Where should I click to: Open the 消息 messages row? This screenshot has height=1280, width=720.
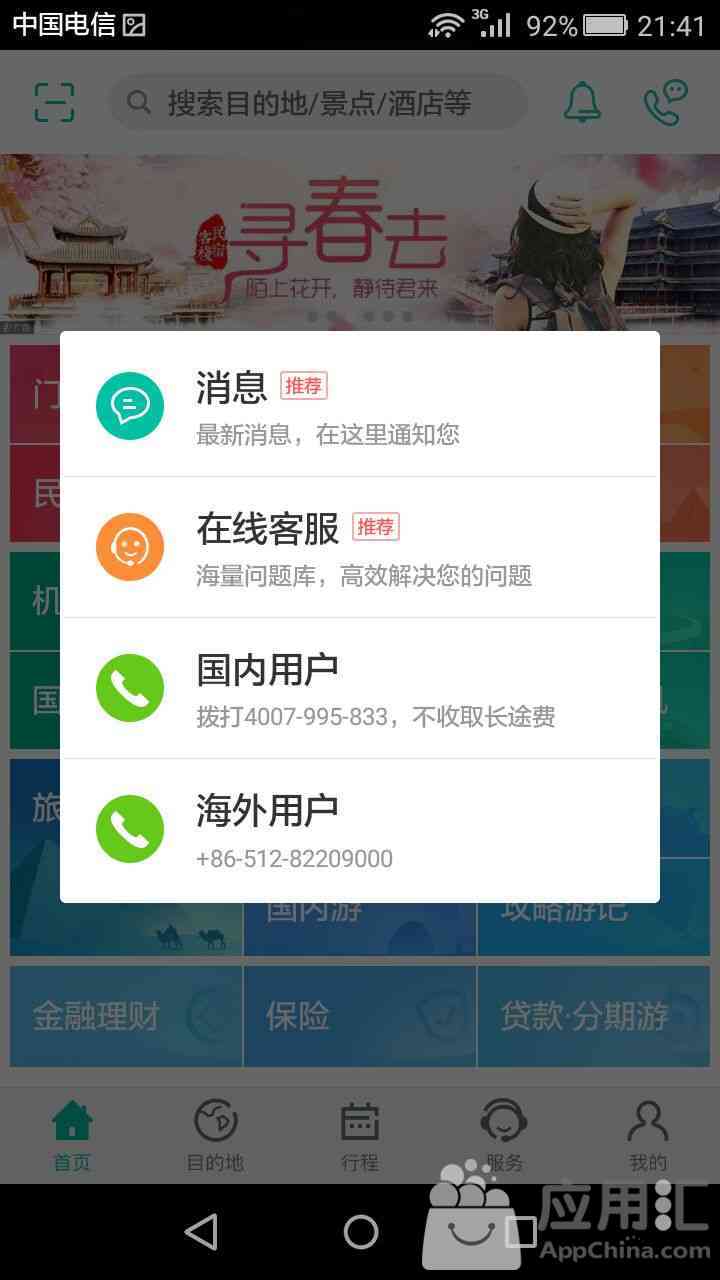[360, 405]
